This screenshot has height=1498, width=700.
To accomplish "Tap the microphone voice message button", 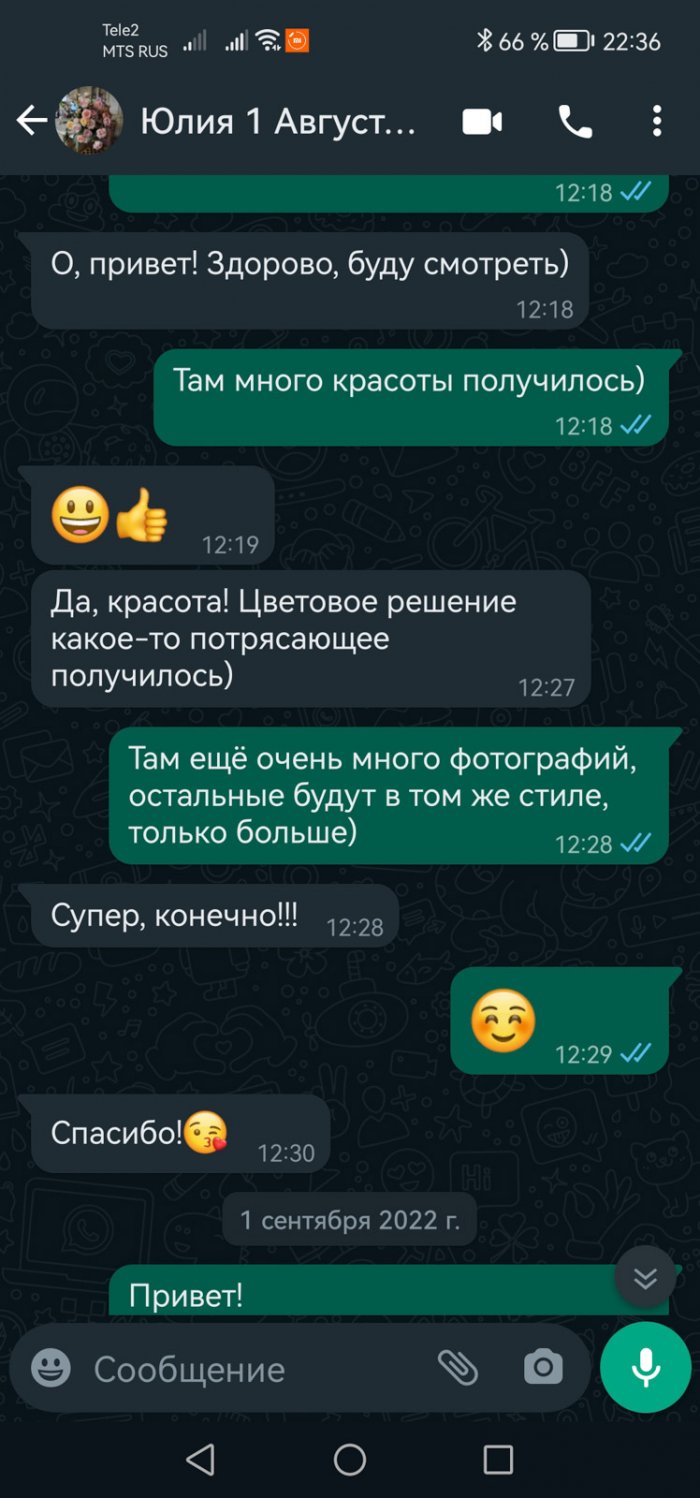I will (645, 1367).
